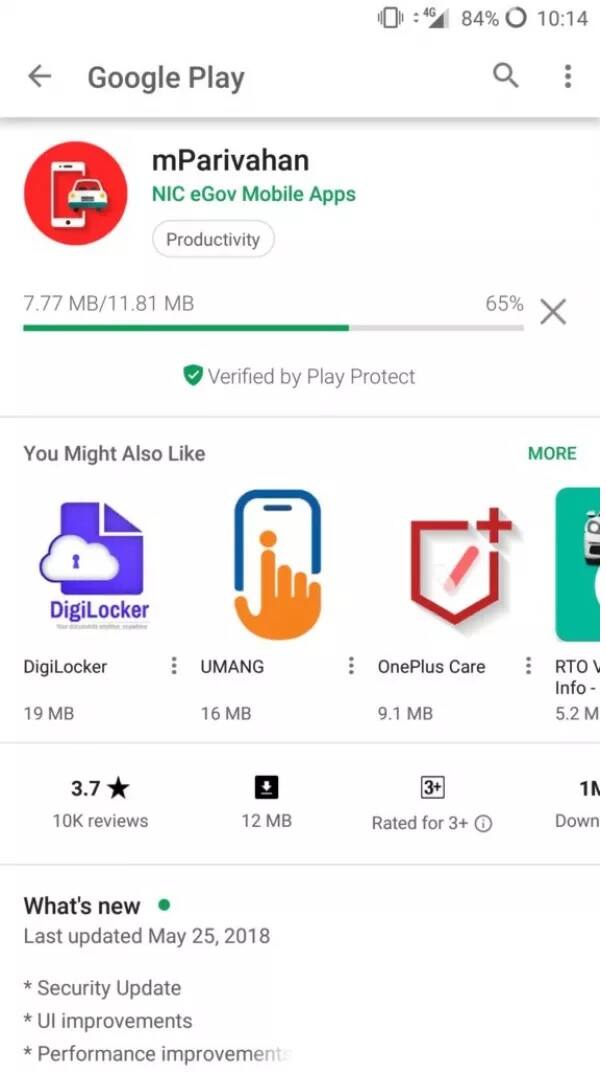Tap the Productivity category chip
Image resolution: width=606 pixels, height=1072 pixels.
(212, 240)
